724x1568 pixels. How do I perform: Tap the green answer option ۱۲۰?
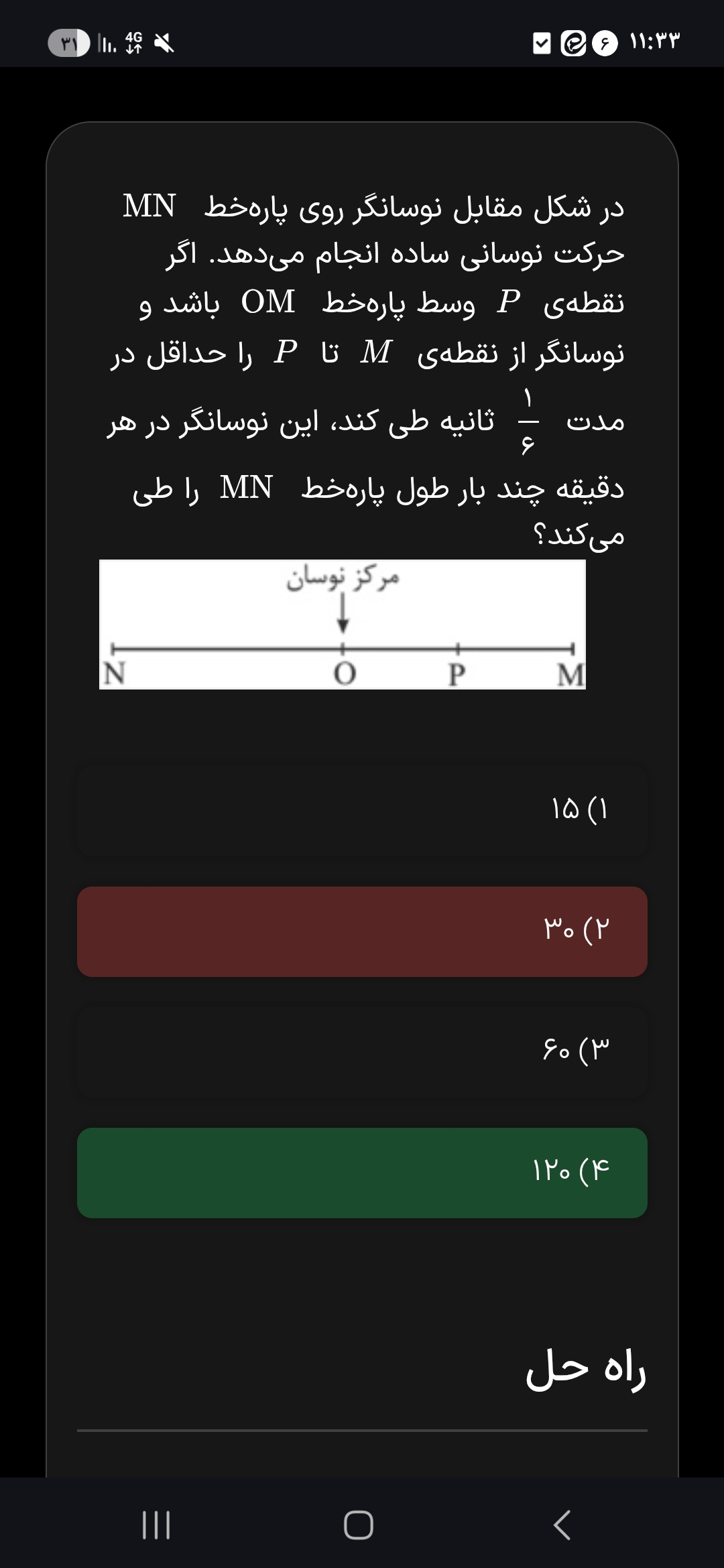(362, 1173)
